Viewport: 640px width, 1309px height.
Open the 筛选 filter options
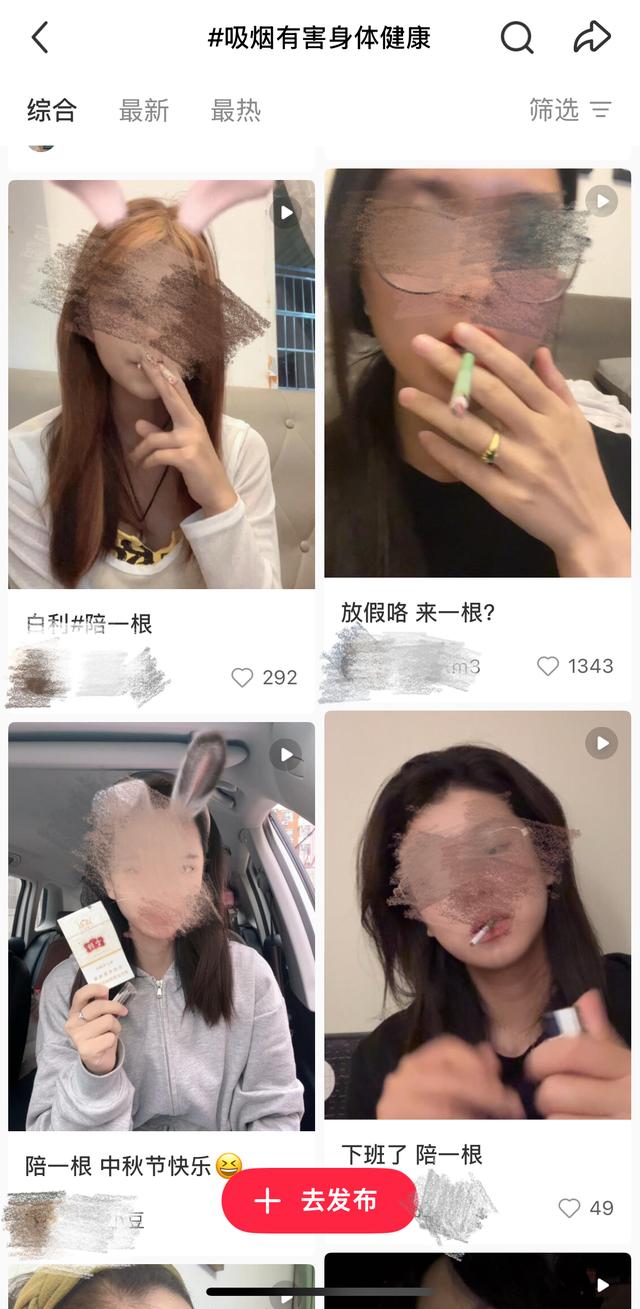point(570,110)
